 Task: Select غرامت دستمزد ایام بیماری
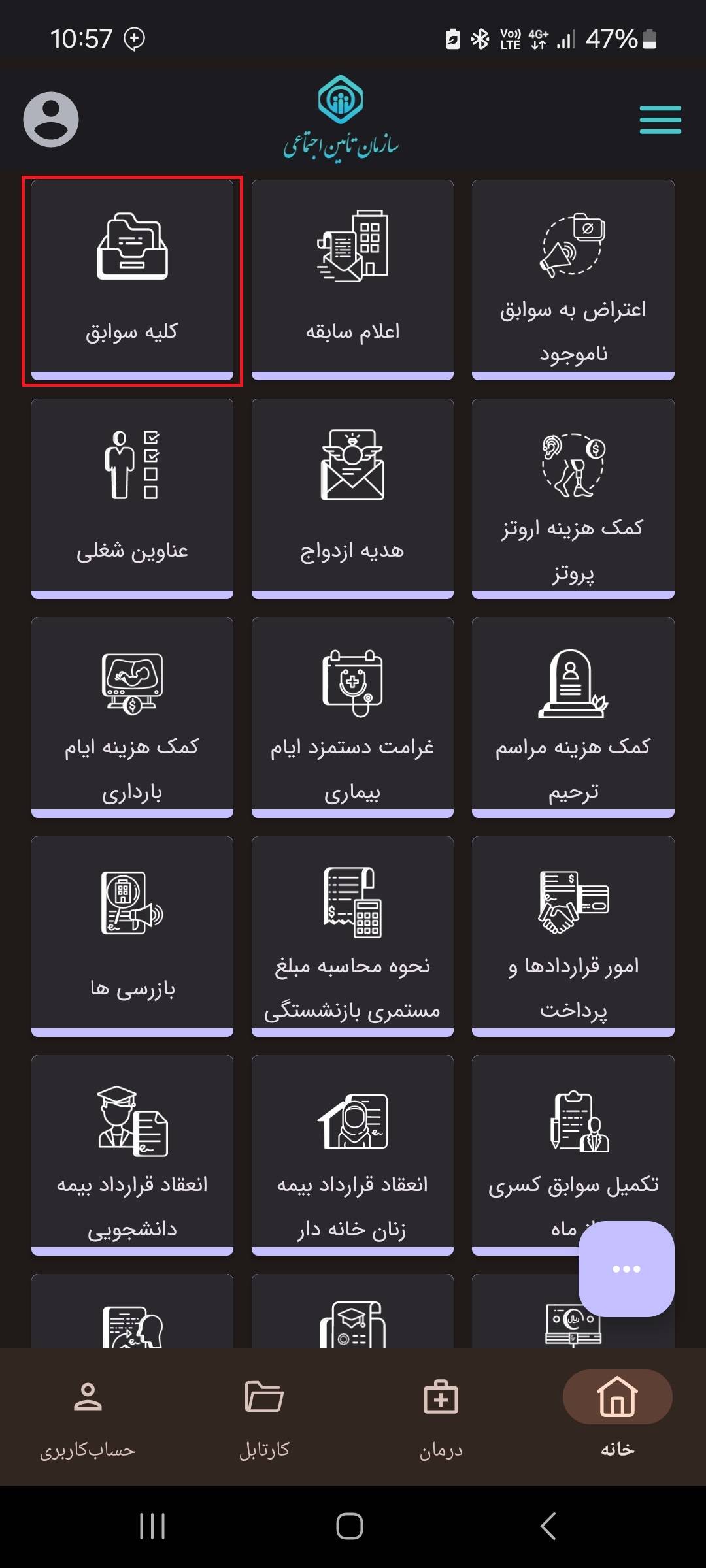click(352, 717)
